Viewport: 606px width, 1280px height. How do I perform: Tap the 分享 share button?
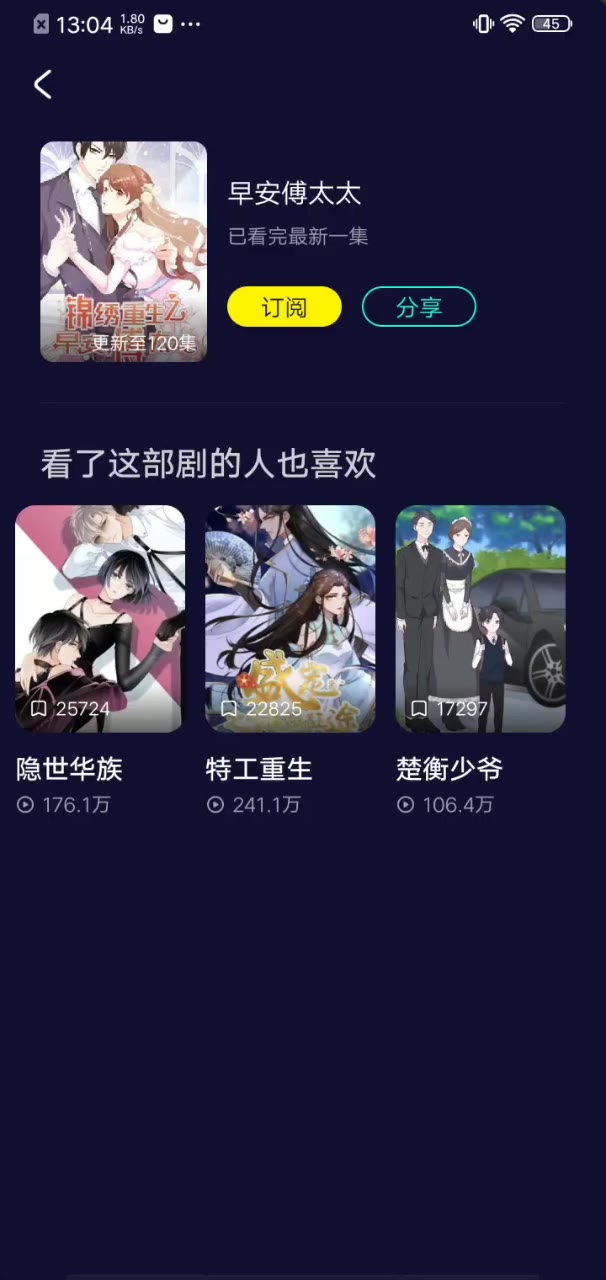click(x=418, y=307)
